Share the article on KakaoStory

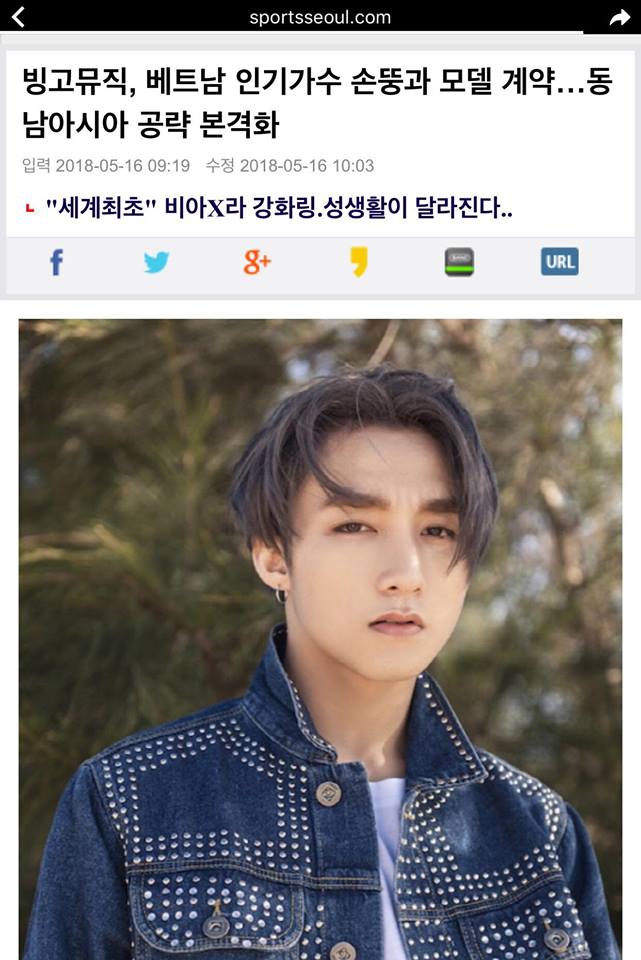tap(359, 262)
